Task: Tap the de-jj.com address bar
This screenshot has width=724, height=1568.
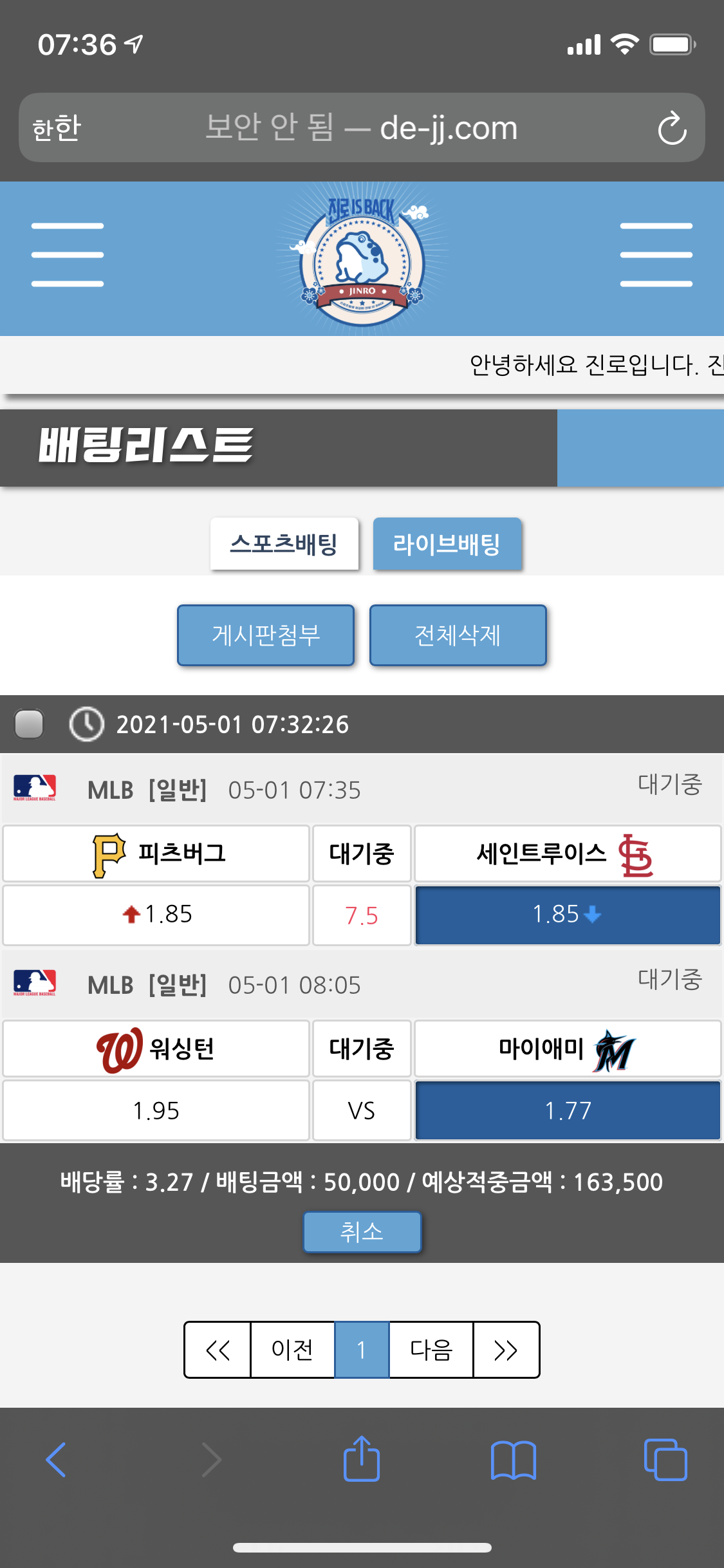Action: pos(362,128)
